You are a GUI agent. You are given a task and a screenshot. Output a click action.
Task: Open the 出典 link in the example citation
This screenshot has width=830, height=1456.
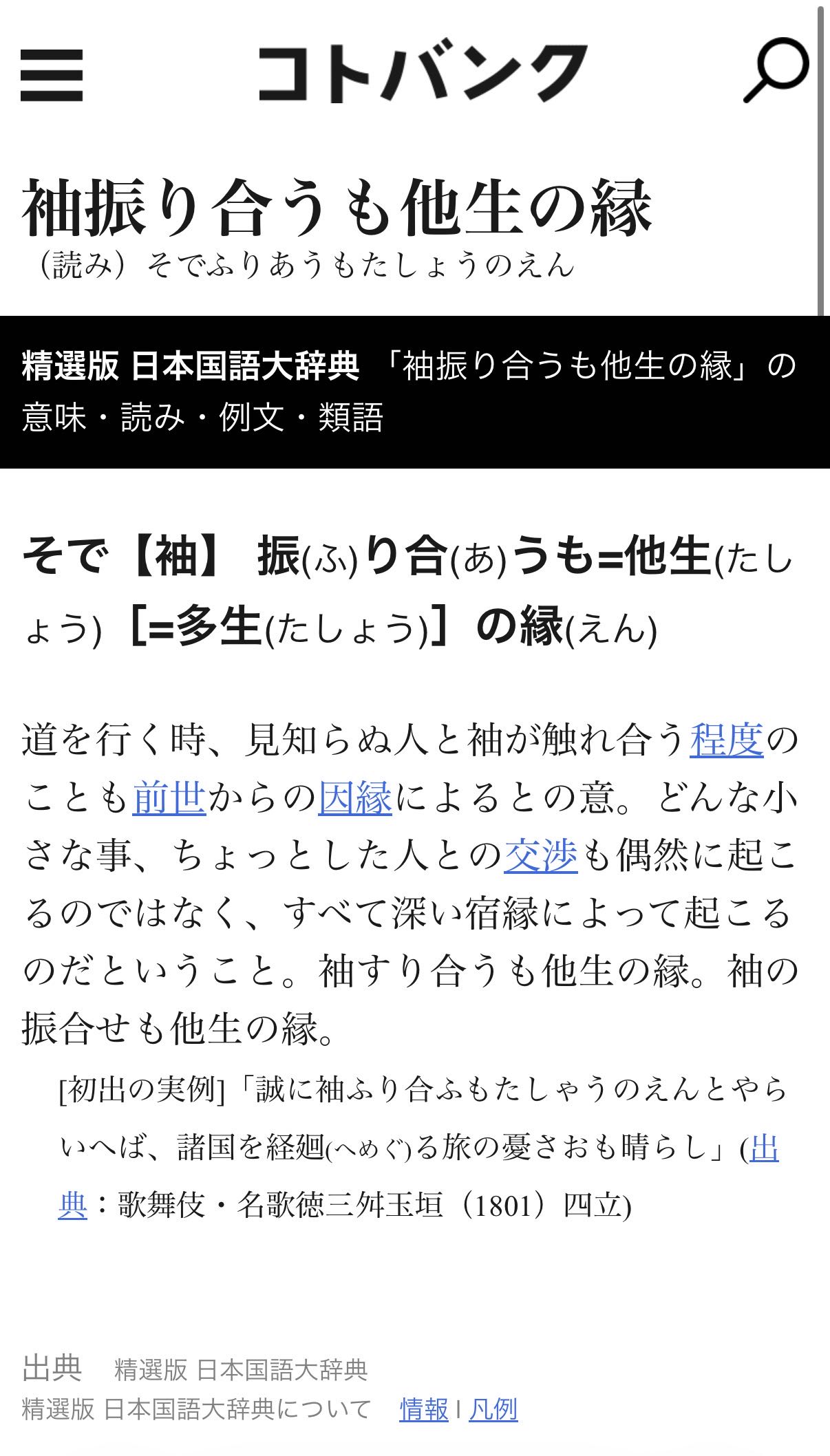click(x=763, y=1148)
